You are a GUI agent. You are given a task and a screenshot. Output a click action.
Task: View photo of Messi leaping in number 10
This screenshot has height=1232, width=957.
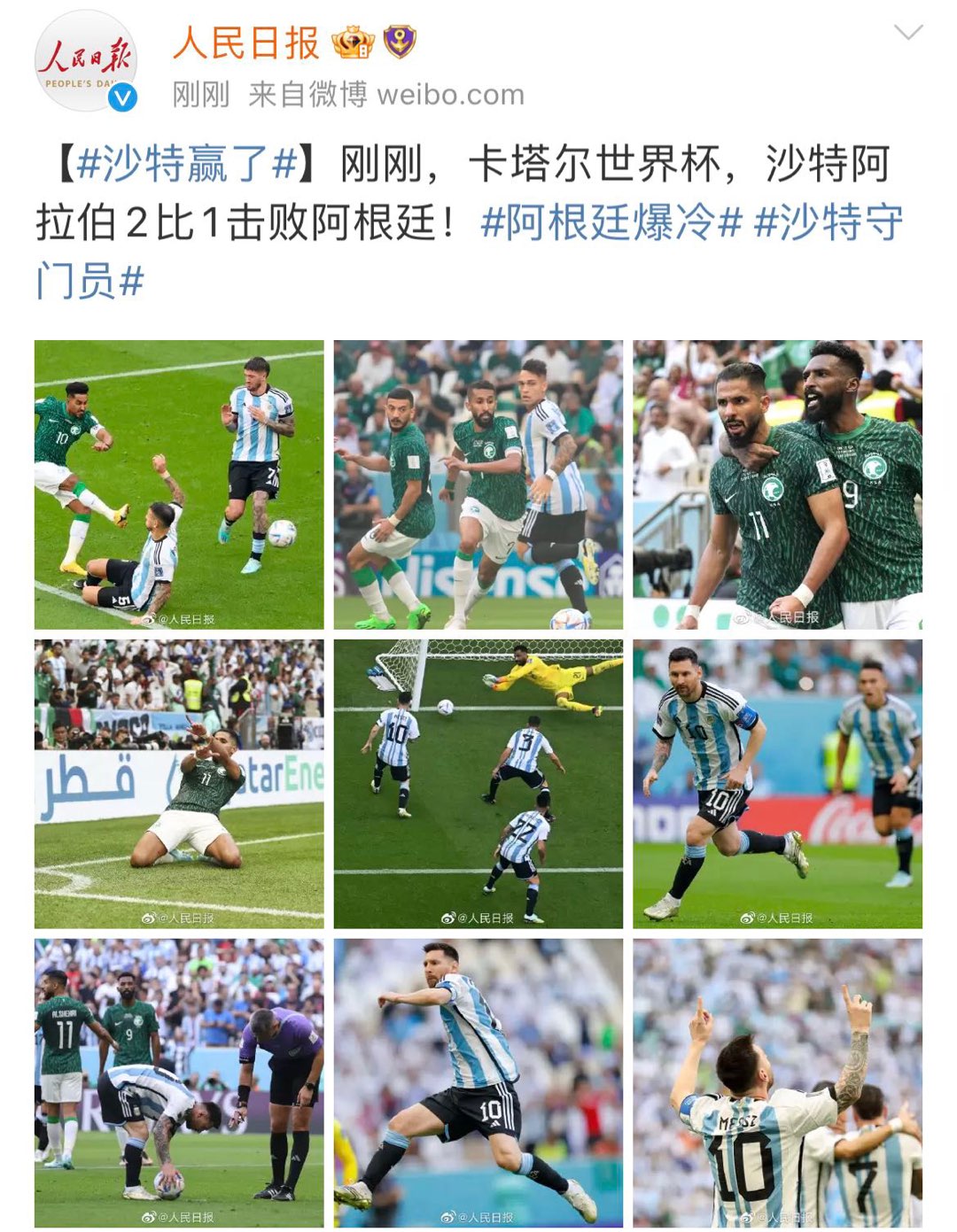pos(478,1082)
